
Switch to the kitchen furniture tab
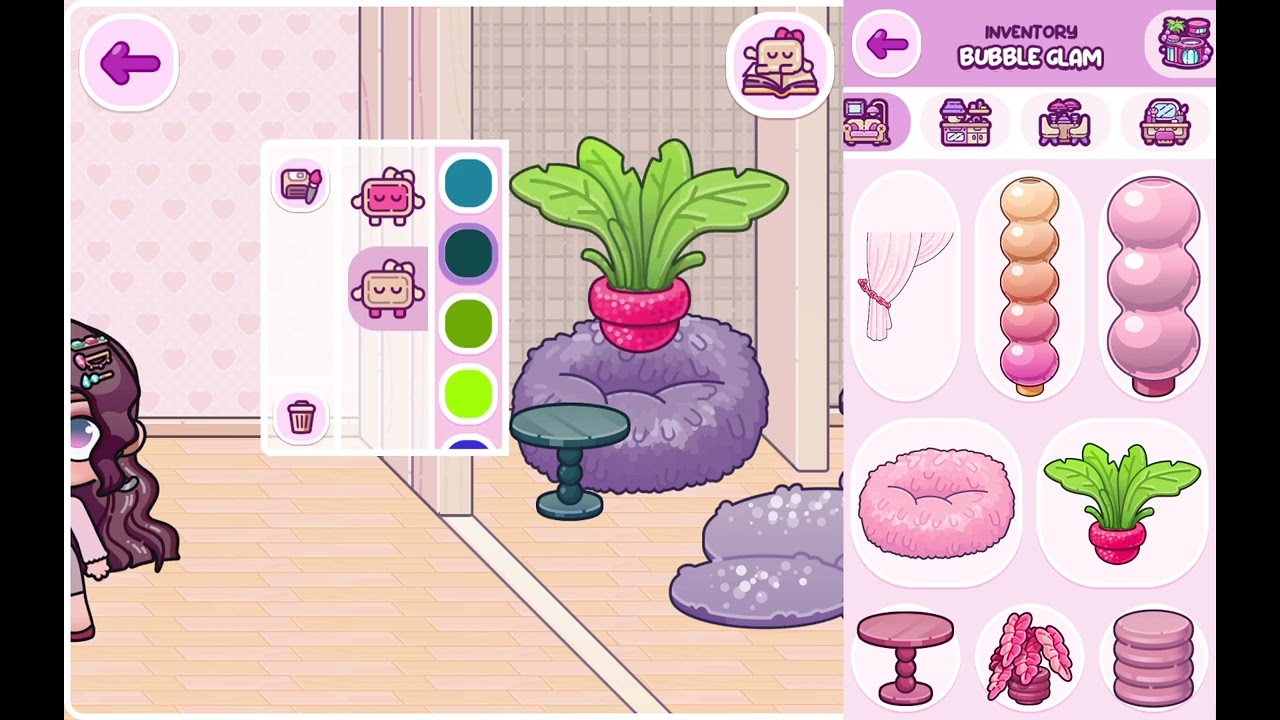pos(965,123)
